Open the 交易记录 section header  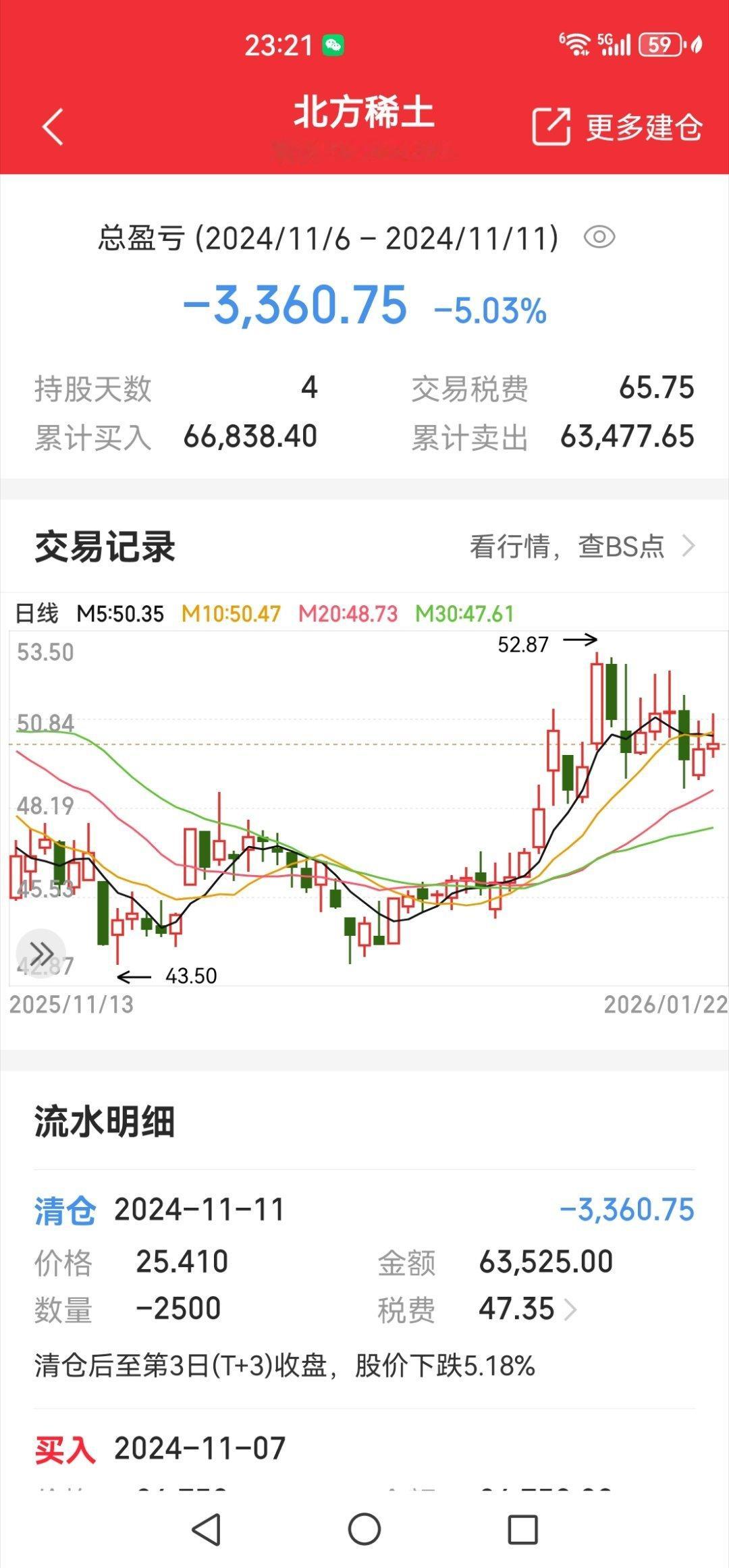click(105, 547)
